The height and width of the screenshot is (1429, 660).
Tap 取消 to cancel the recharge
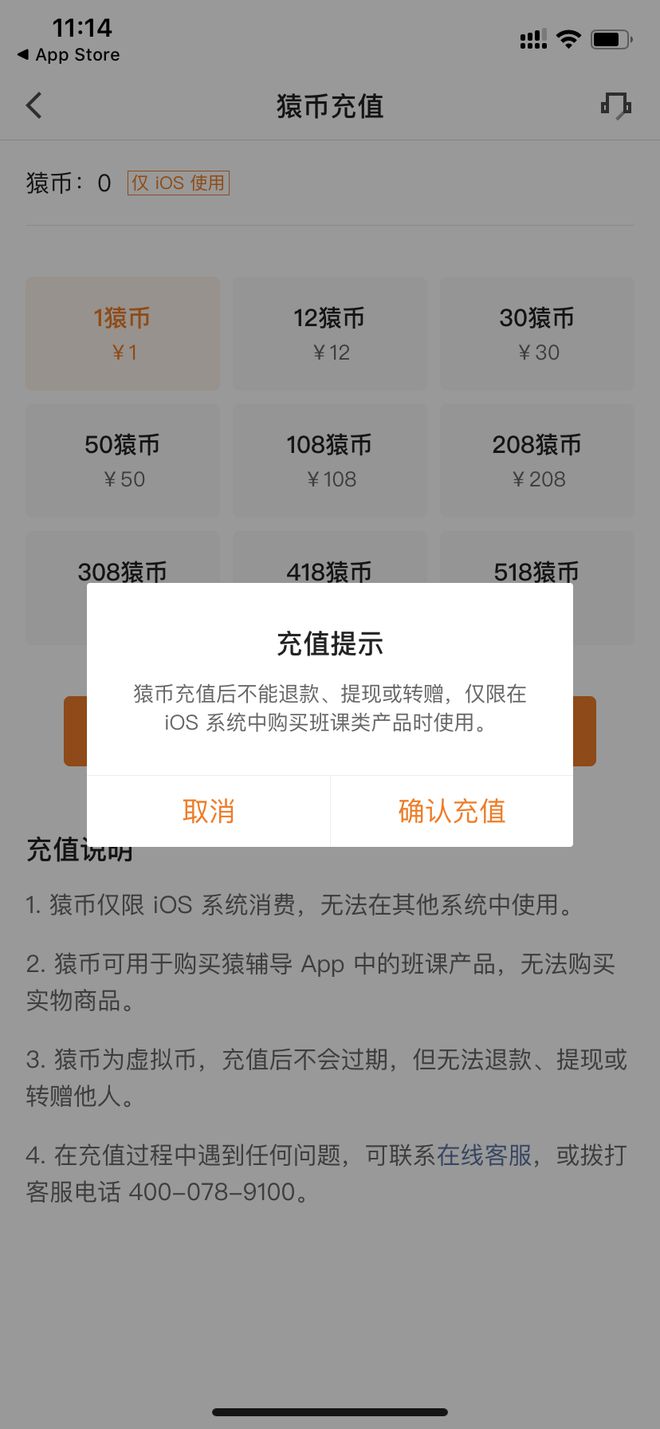pos(208,811)
